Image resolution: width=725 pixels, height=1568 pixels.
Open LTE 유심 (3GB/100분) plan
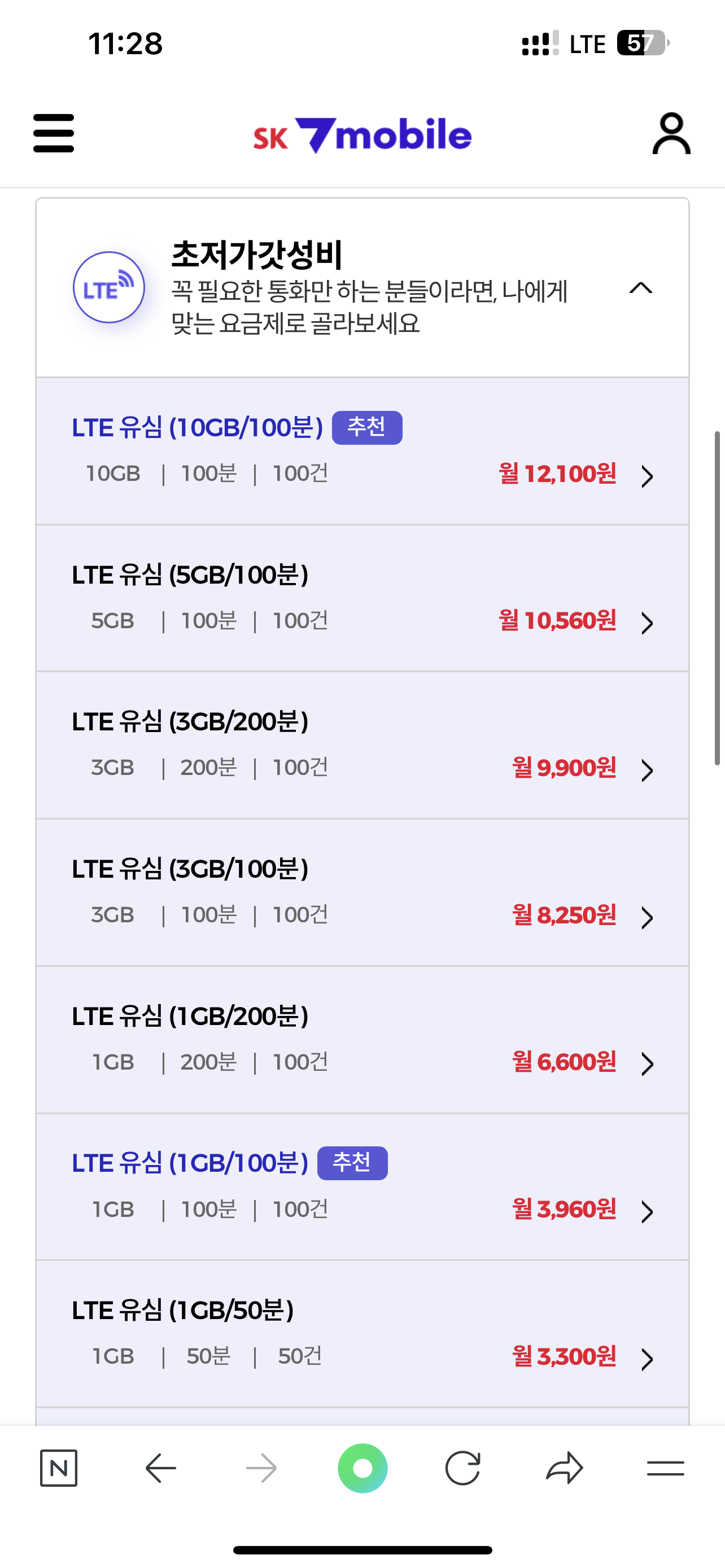click(362, 893)
